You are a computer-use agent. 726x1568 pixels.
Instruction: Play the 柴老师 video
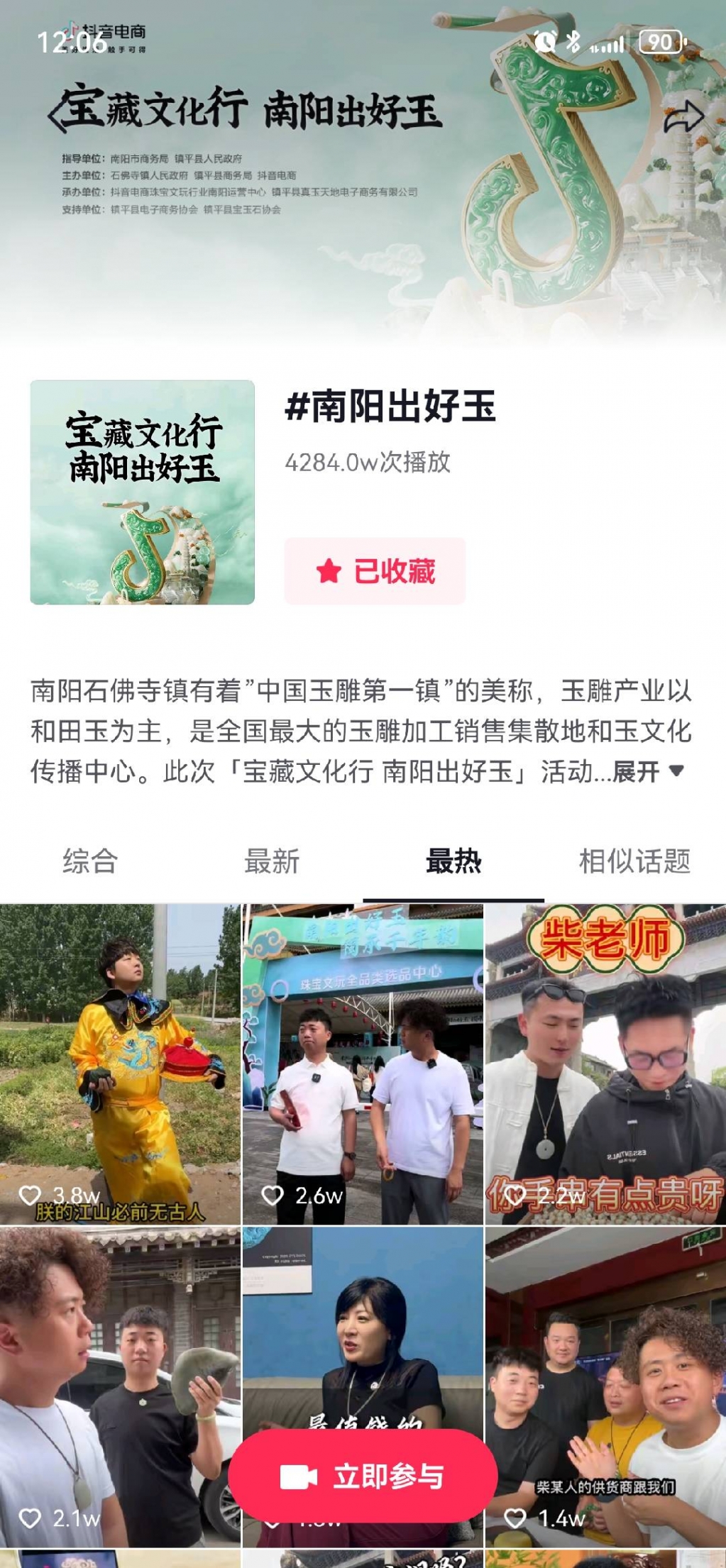pyautogui.click(x=605, y=1063)
